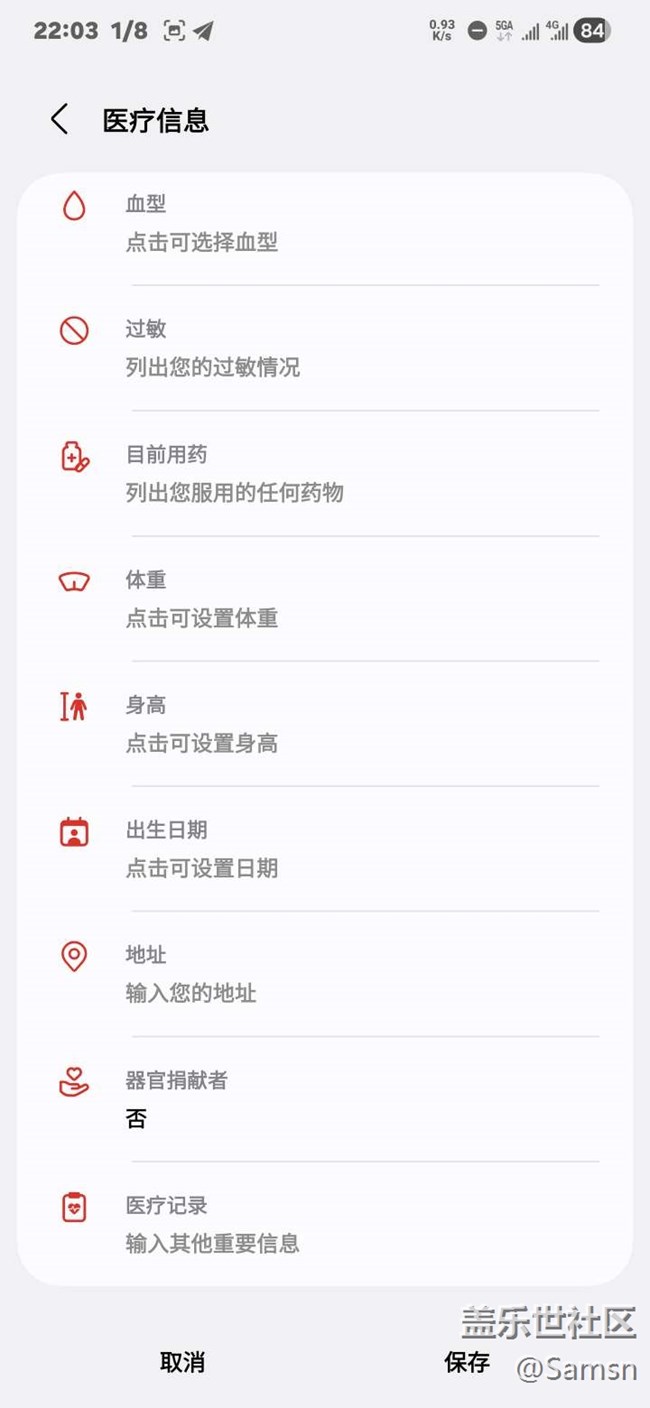Select blood type in the 血型 row

click(325, 223)
